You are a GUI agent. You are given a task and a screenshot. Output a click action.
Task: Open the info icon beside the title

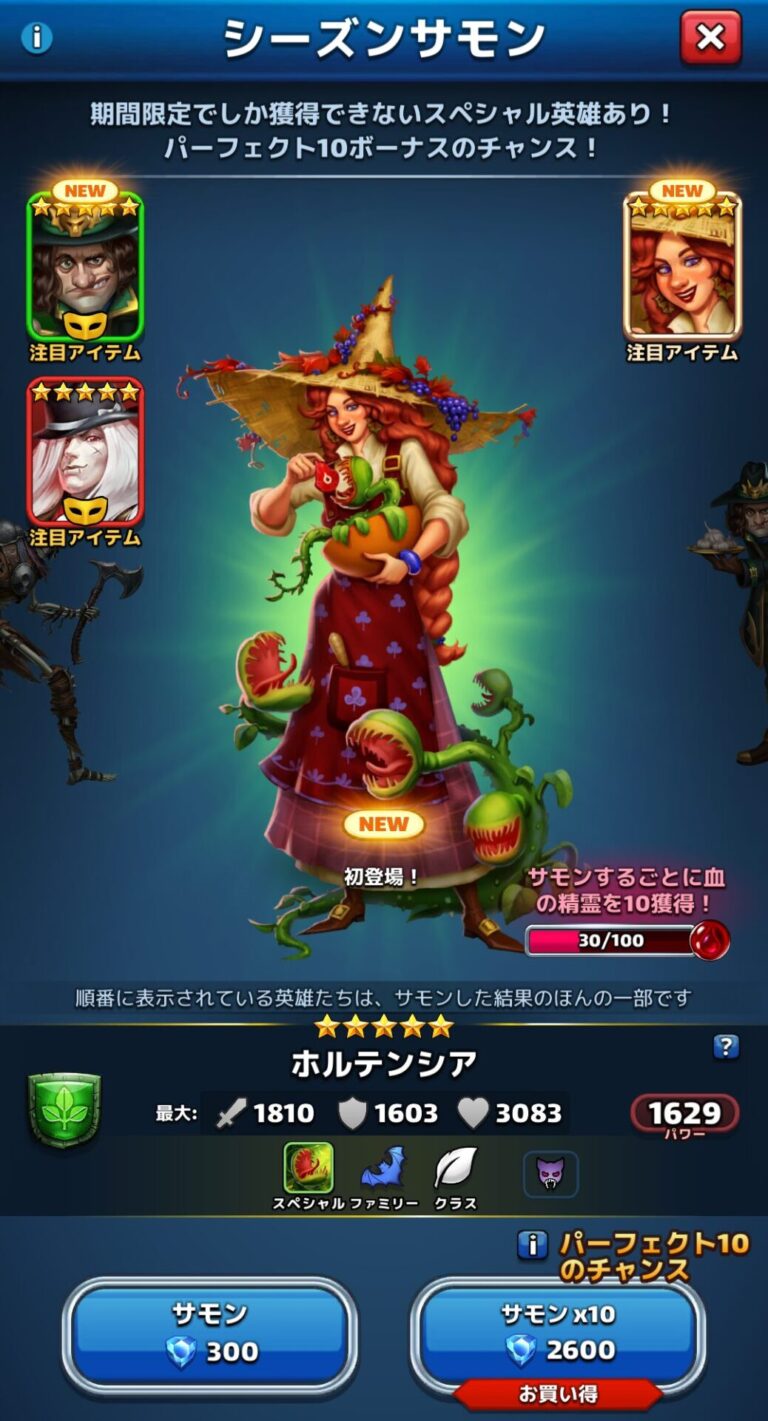pyautogui.click(x=37, y=39)
